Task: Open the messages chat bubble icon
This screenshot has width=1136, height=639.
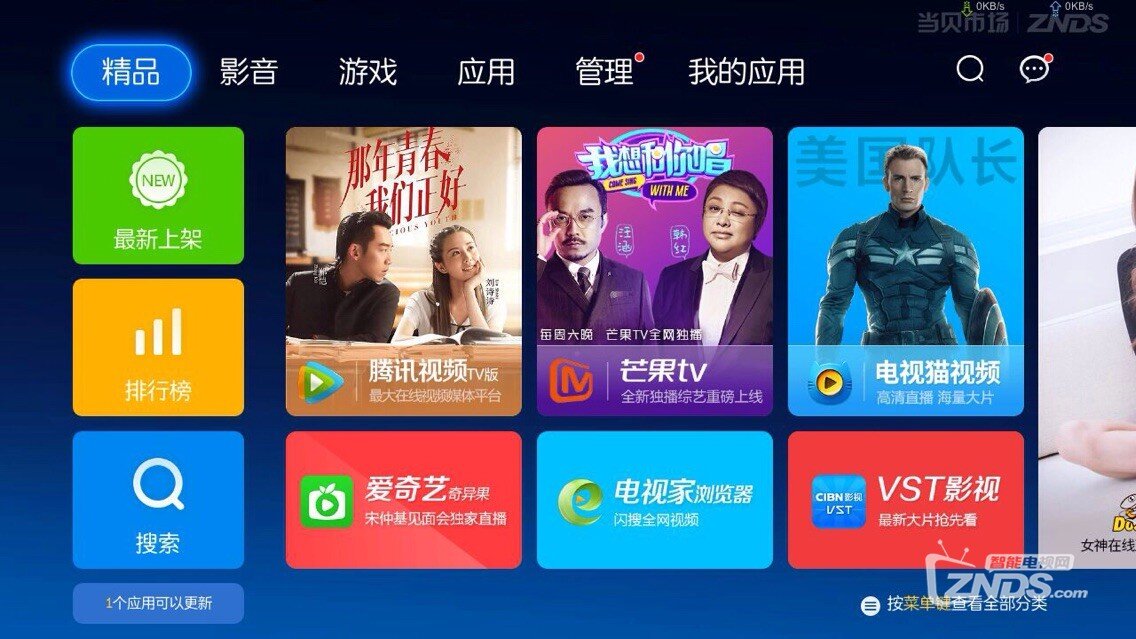Action: tap(1034, 69)
